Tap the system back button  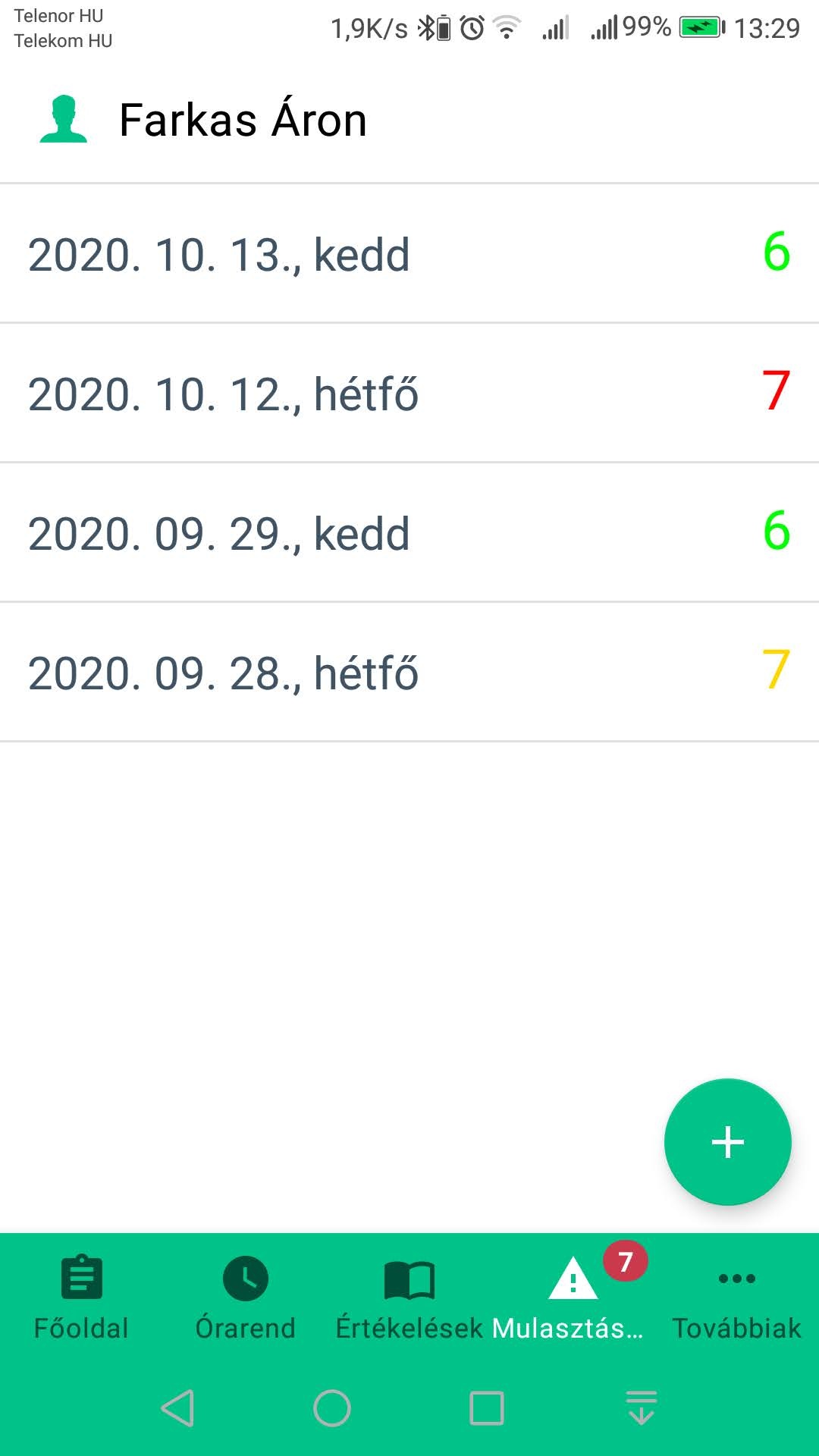[x=178, y=1408]
